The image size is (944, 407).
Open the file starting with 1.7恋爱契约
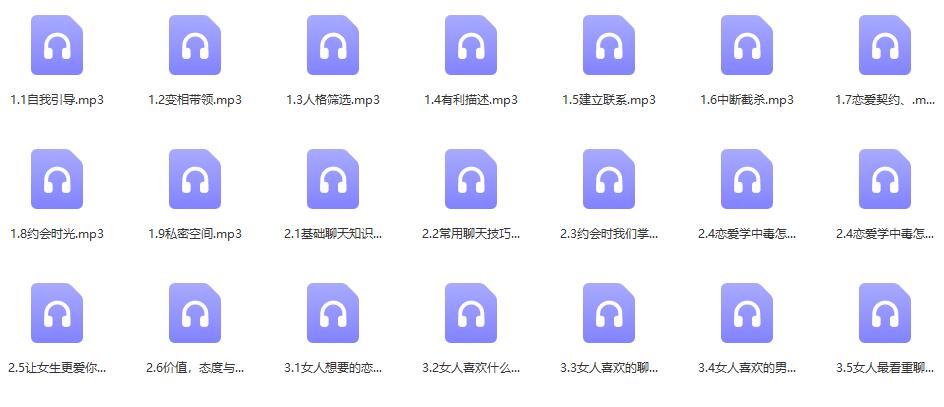885,46
